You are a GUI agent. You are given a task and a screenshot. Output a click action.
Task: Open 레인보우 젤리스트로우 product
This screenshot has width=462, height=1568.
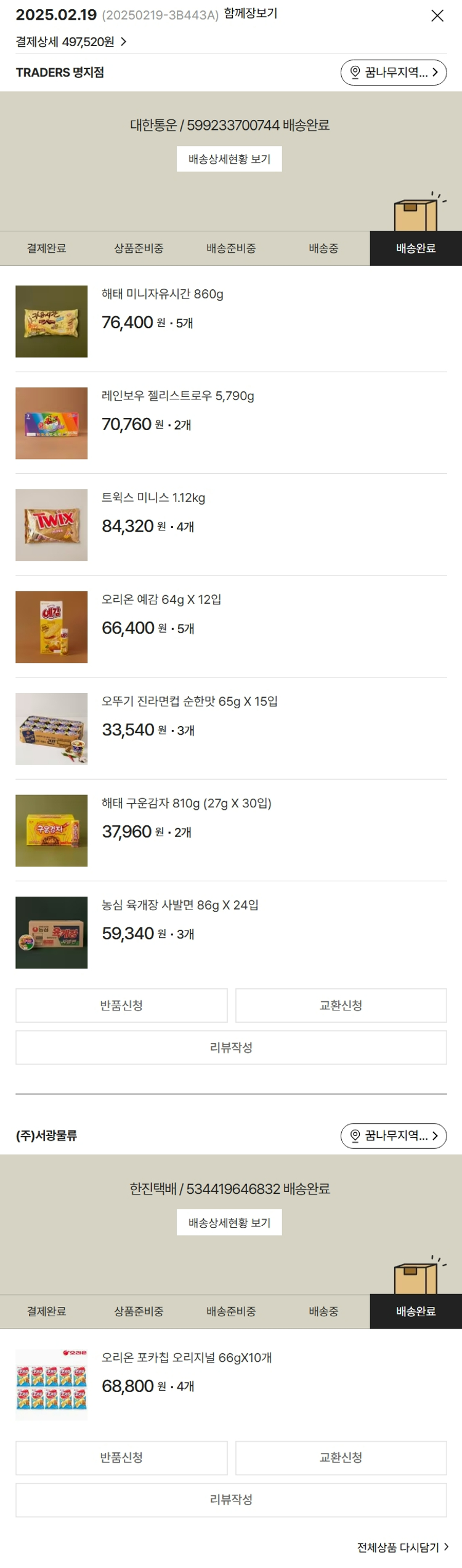(177, 396)
